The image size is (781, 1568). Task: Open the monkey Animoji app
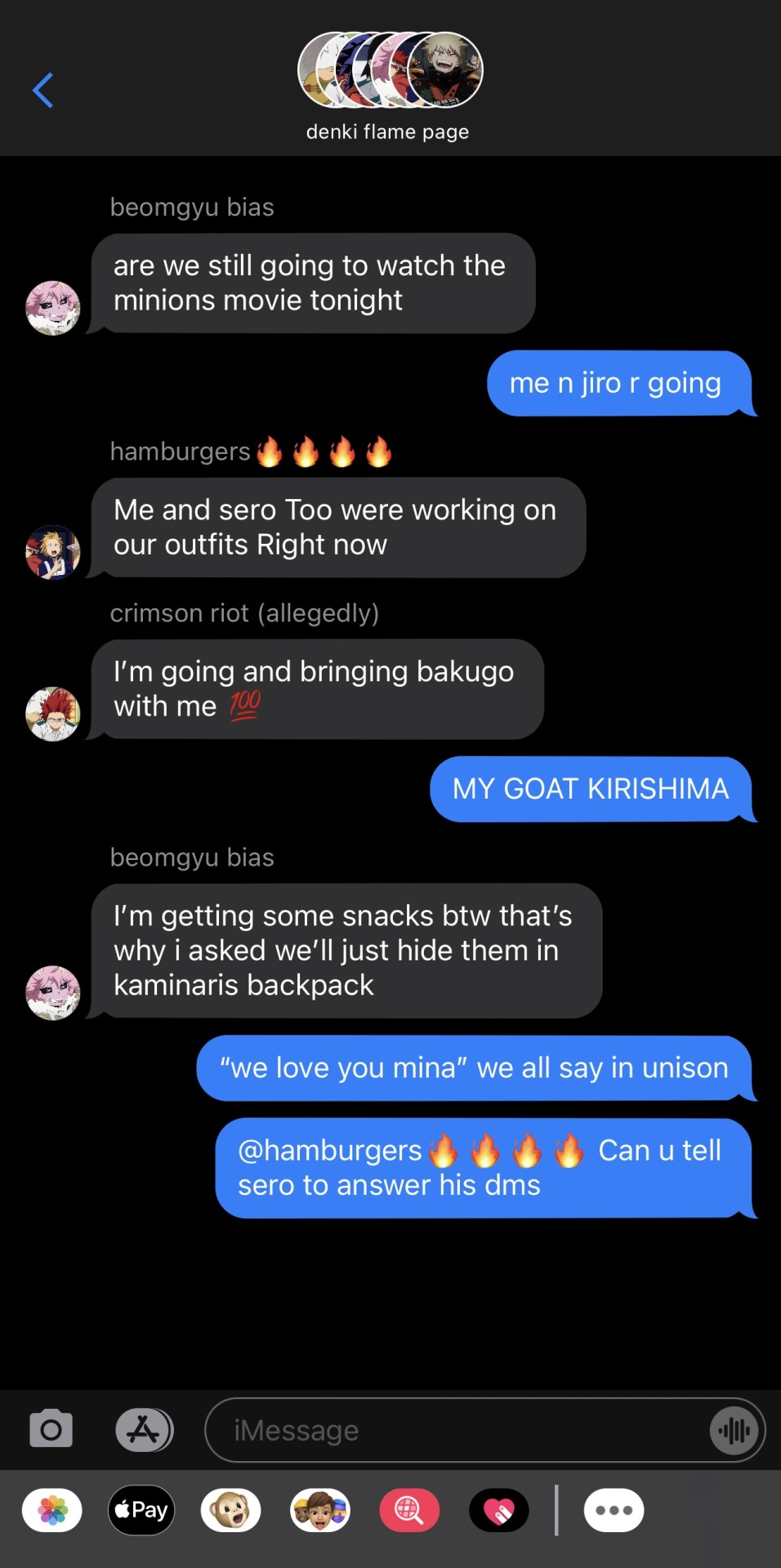click(x=230, y=1510)
